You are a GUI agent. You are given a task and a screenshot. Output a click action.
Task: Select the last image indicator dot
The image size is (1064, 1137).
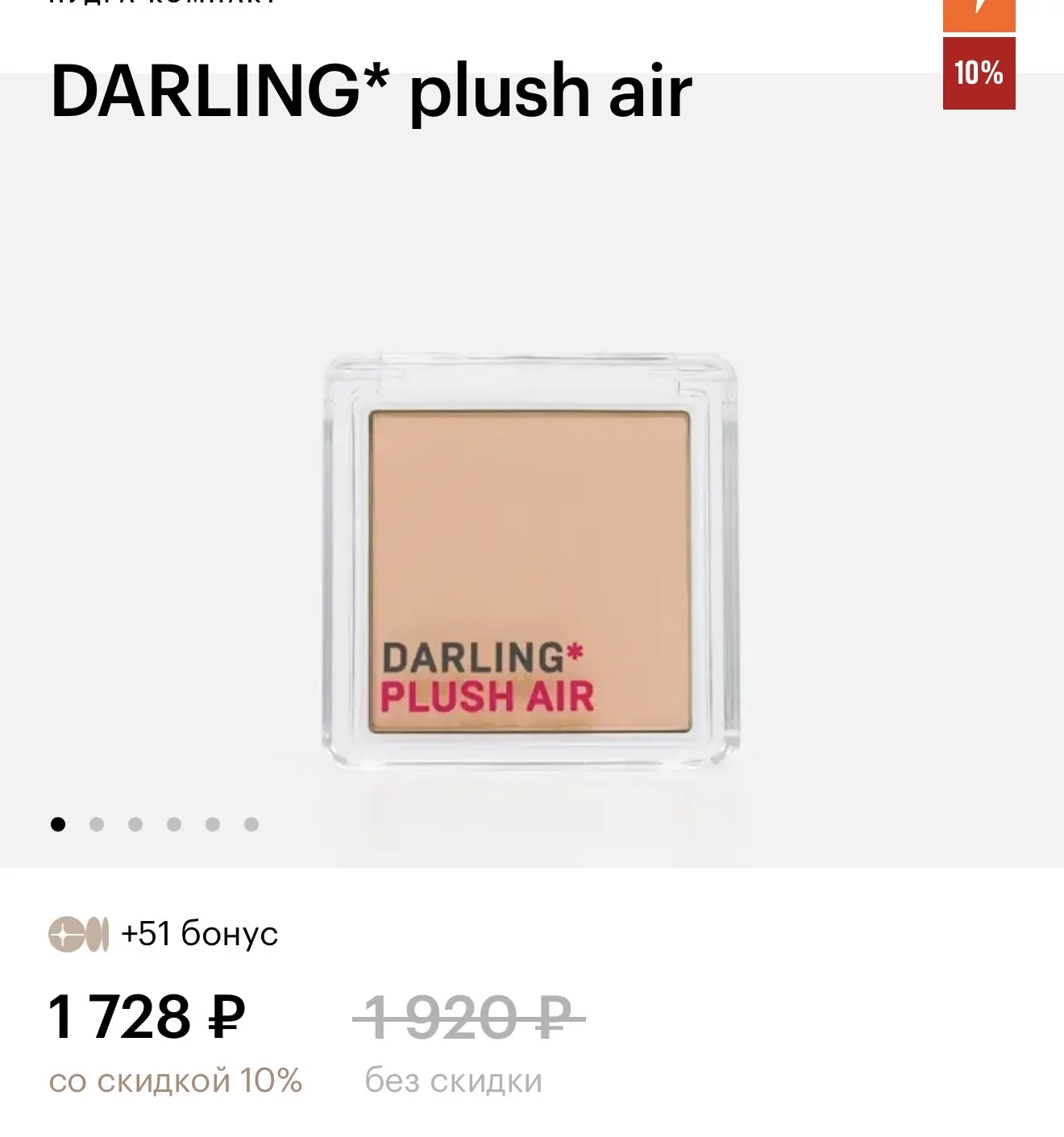(251, 824)
